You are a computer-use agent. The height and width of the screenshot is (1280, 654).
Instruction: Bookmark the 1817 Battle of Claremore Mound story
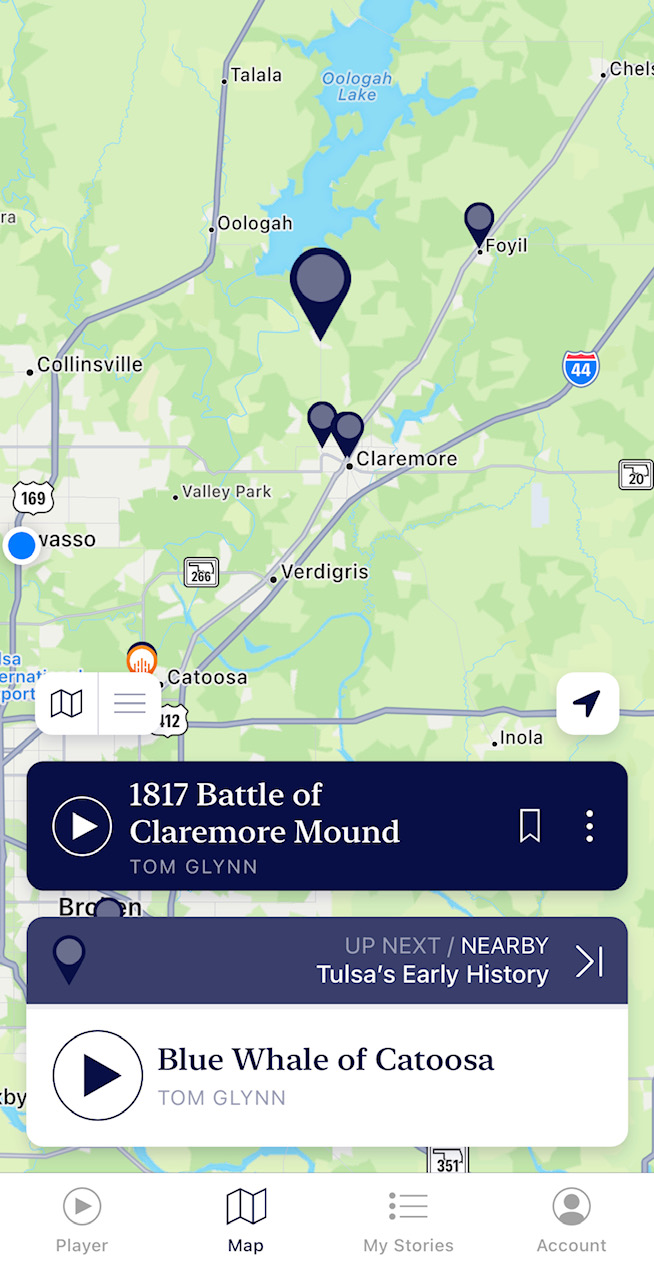pos(530,826)
